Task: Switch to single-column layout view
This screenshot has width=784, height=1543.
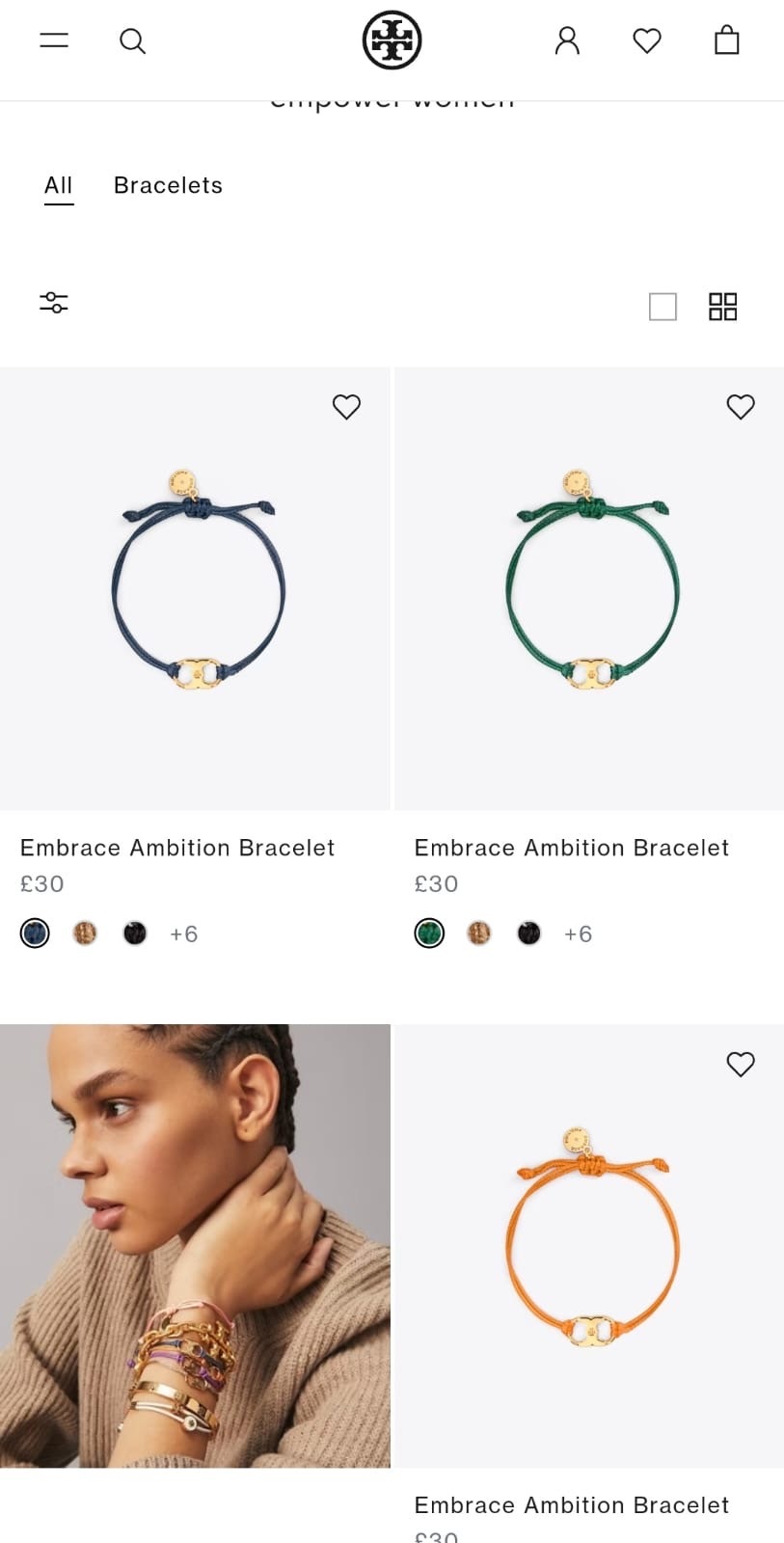Action: (662, 306)
